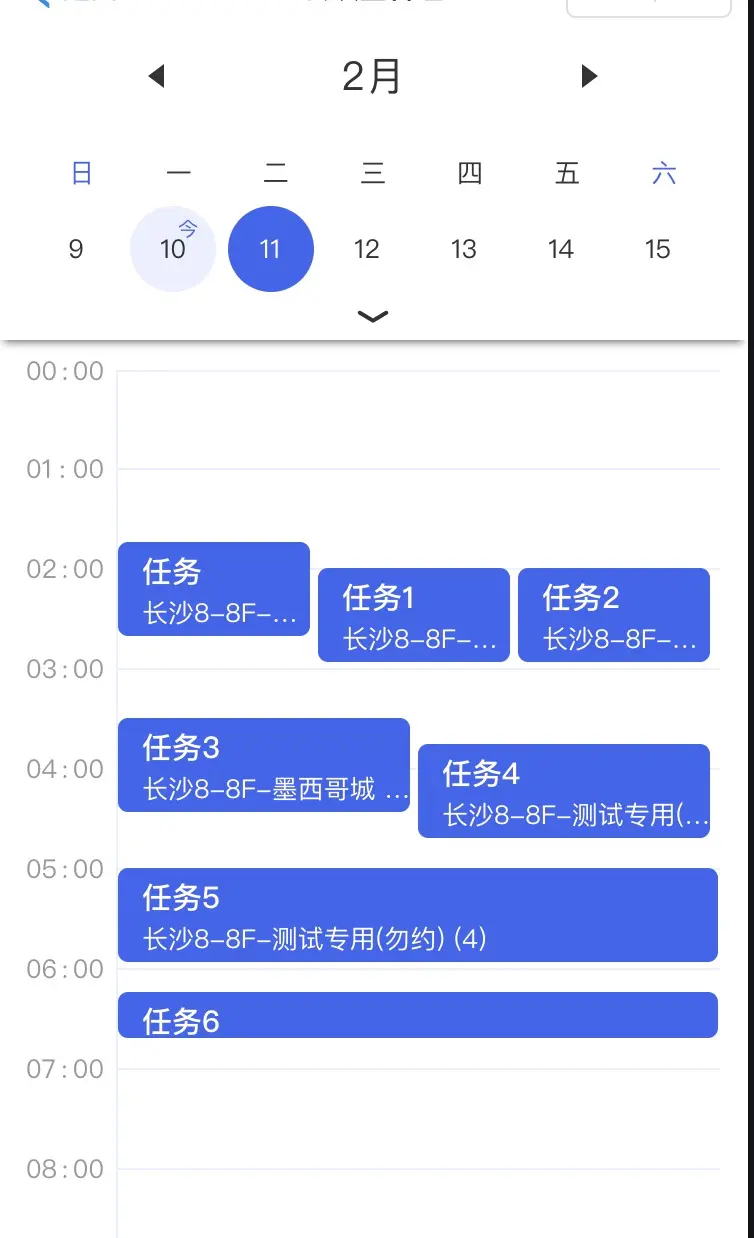Open the 任务1 event card

pyautogui.click(x=414, y=615)
